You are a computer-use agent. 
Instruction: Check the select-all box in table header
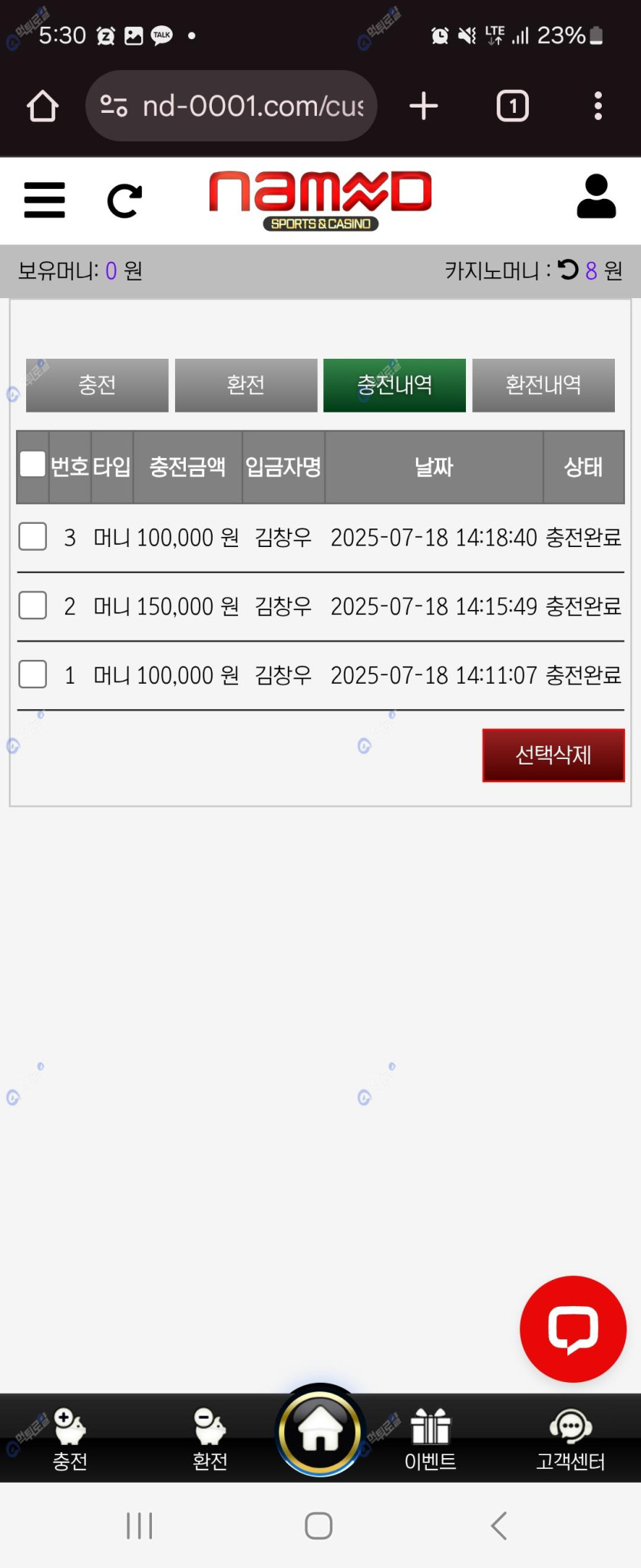pos(32,464)
